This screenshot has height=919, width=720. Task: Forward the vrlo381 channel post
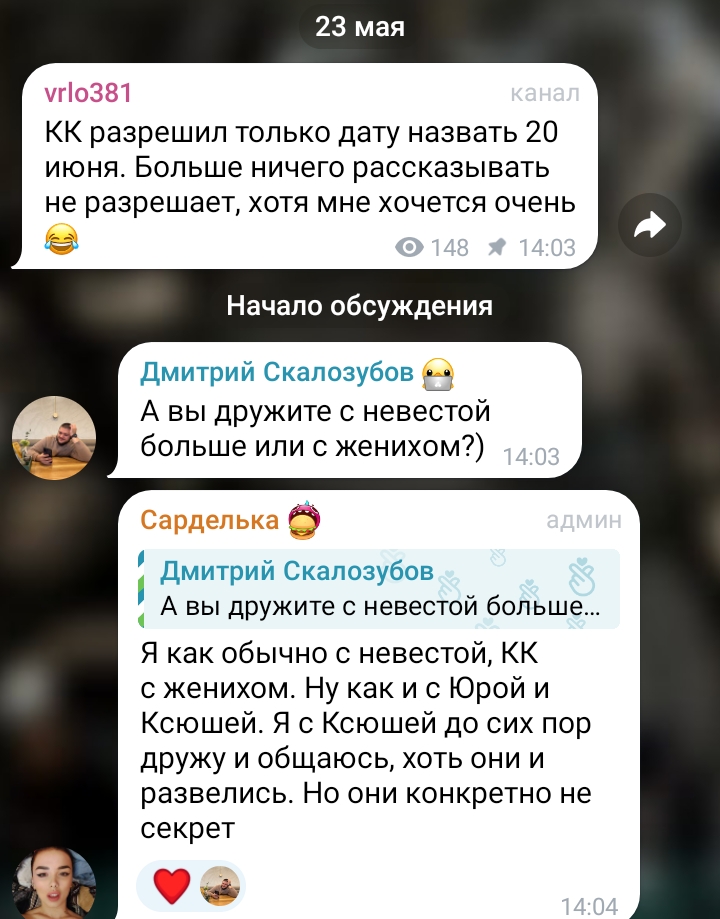pos(650,225)
